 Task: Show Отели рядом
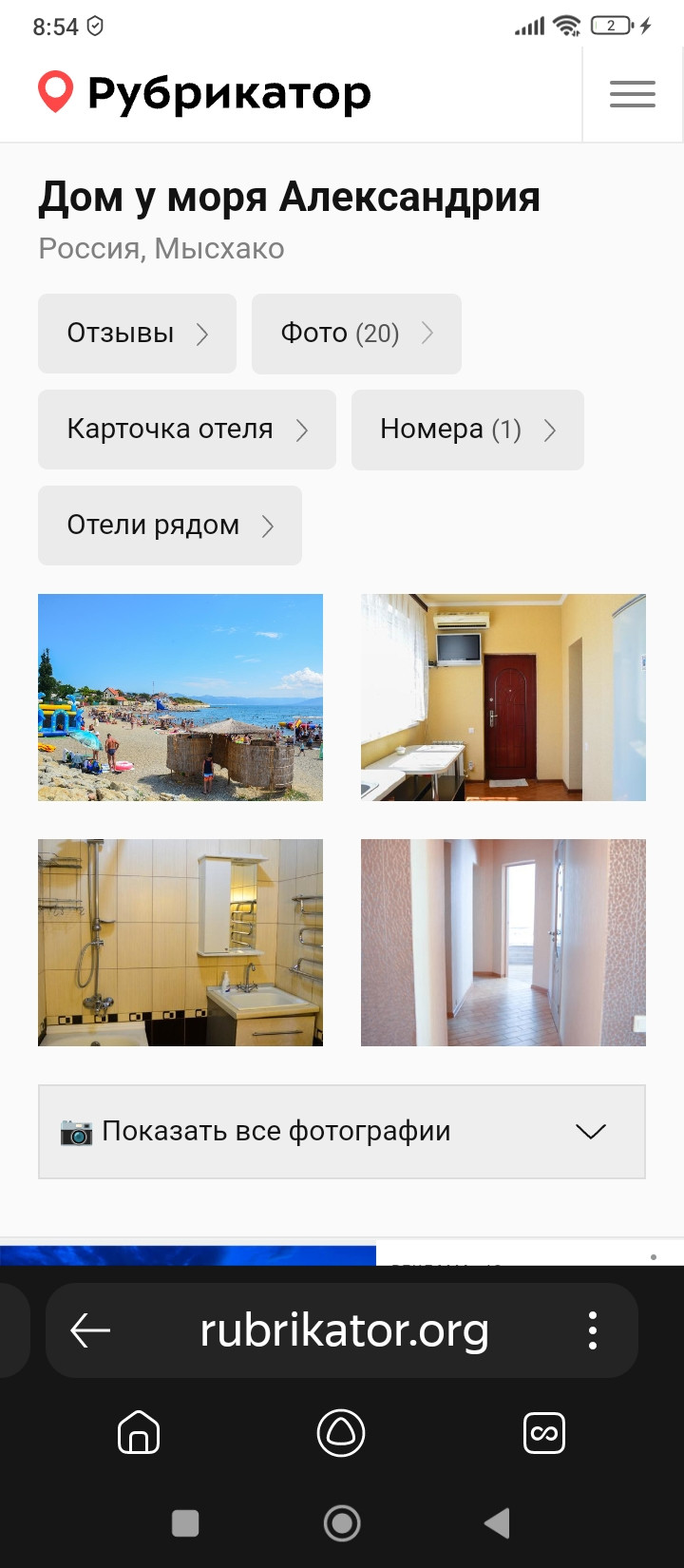170,526
